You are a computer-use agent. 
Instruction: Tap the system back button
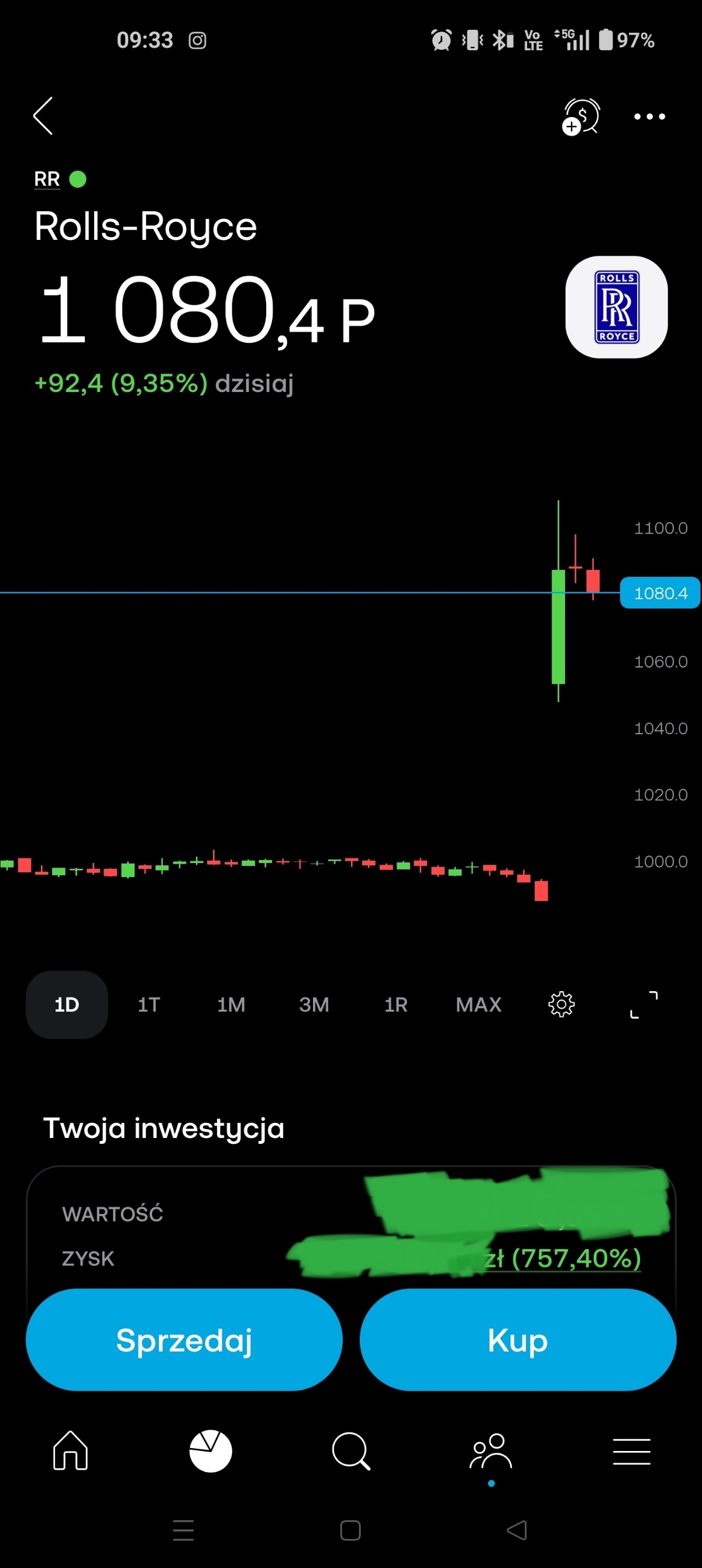pos(517,1529)
